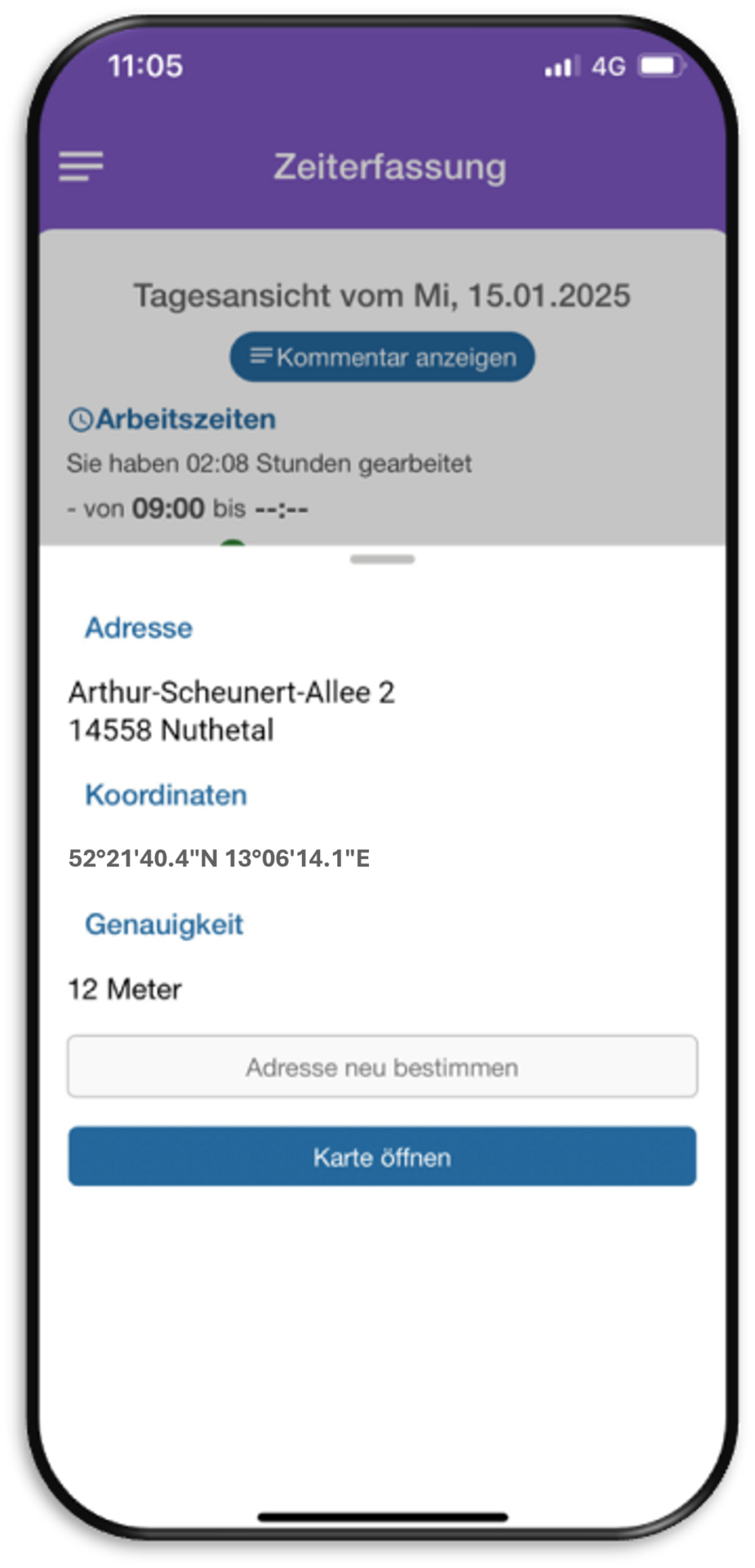755x1568 pixels.
Task: Expand the Tagesansicht for 15.01.2025
Action: tap(381, 295)
